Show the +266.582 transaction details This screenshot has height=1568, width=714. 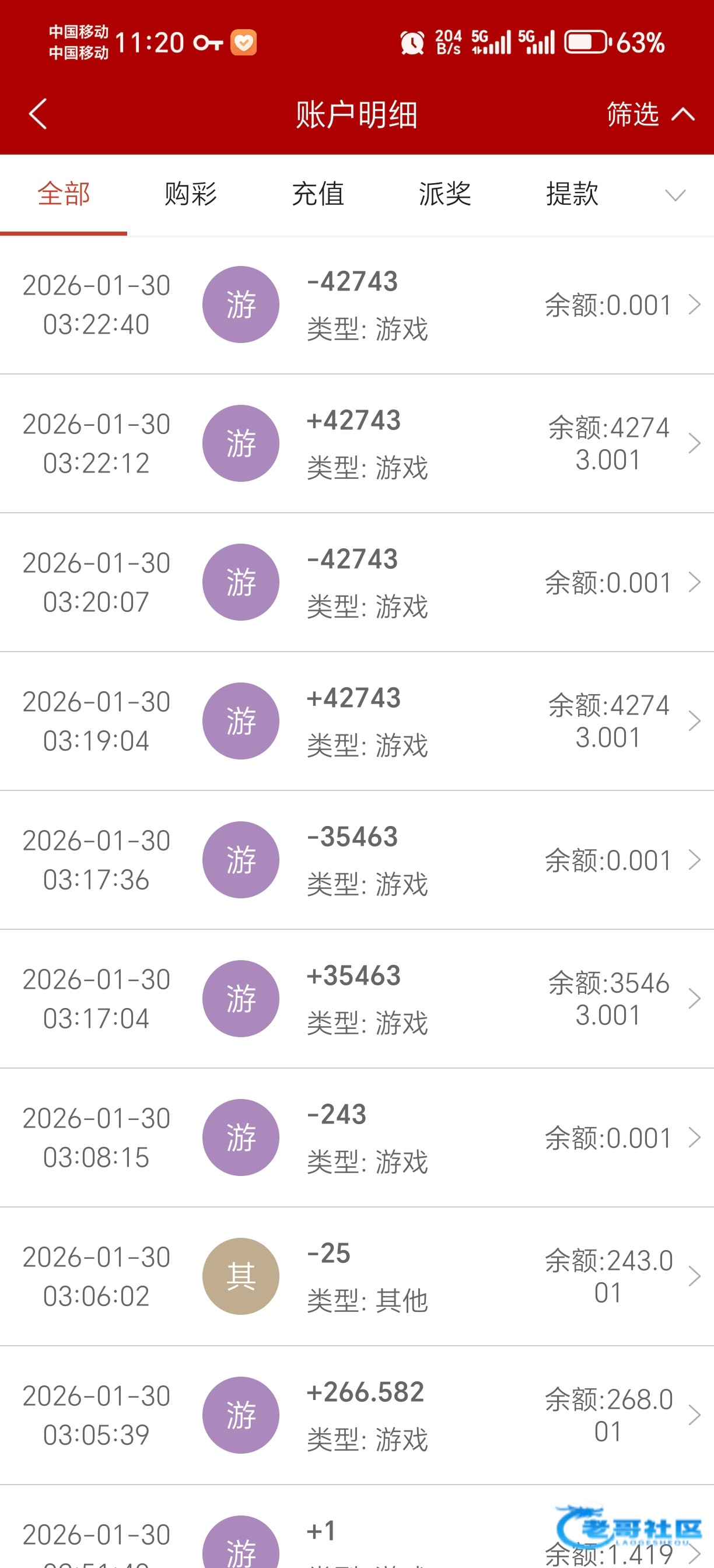coord(356,1415)
